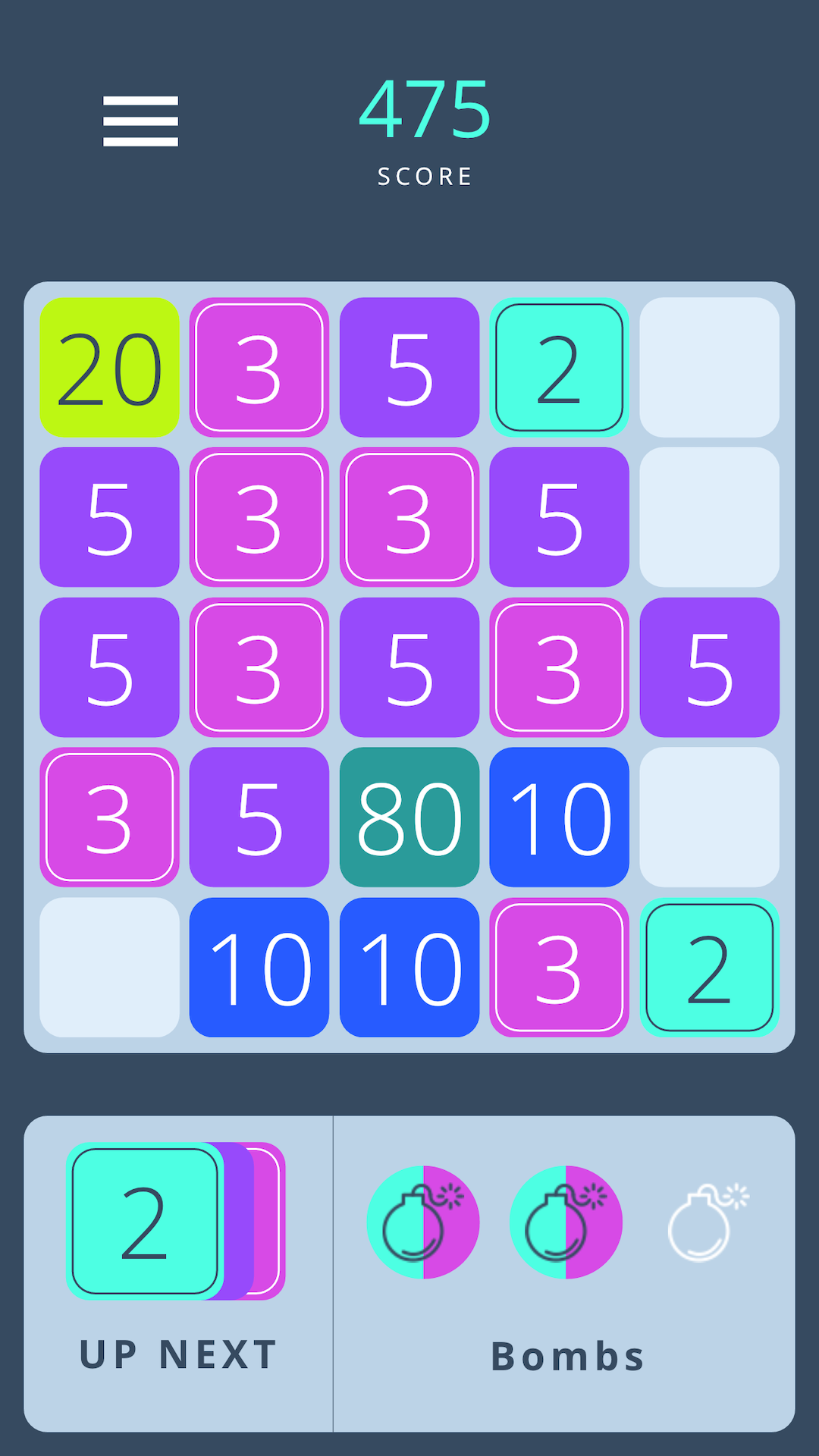Place tile in empty top-right cell

(x=709, y=367)
